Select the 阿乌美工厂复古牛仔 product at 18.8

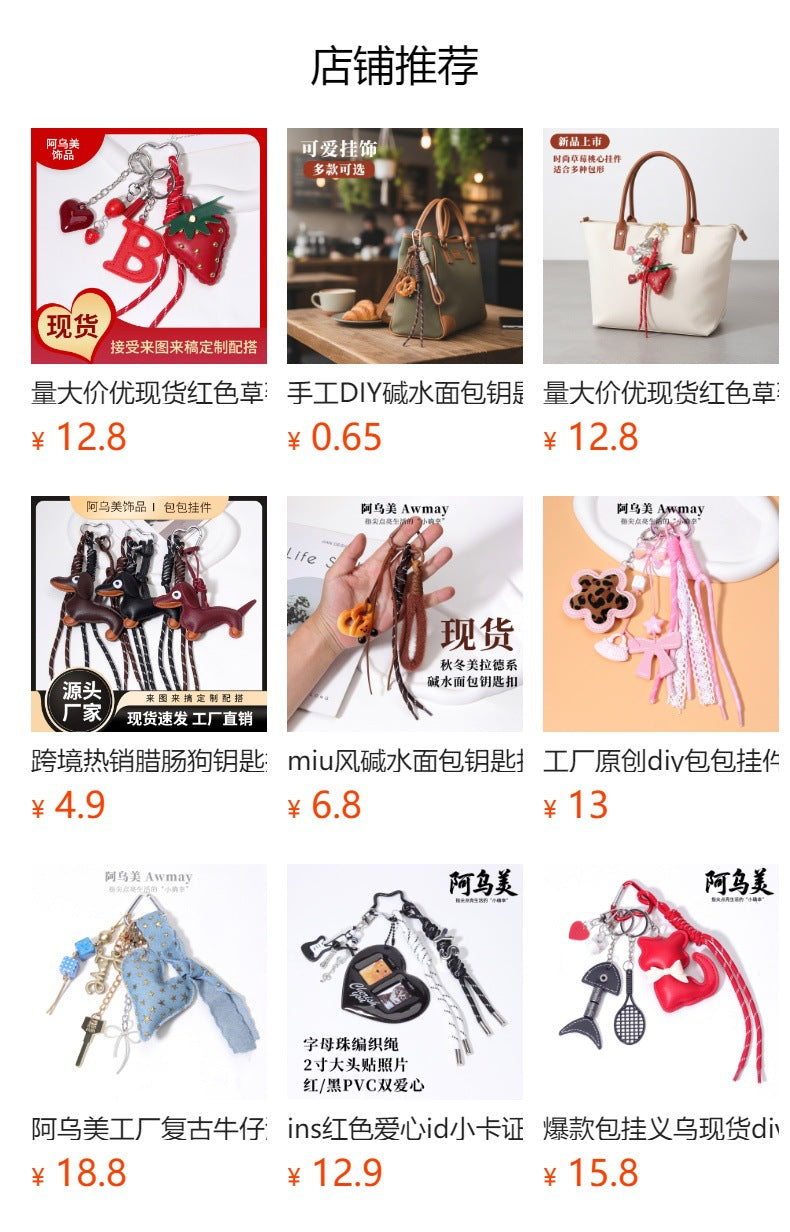coord(148,982)
